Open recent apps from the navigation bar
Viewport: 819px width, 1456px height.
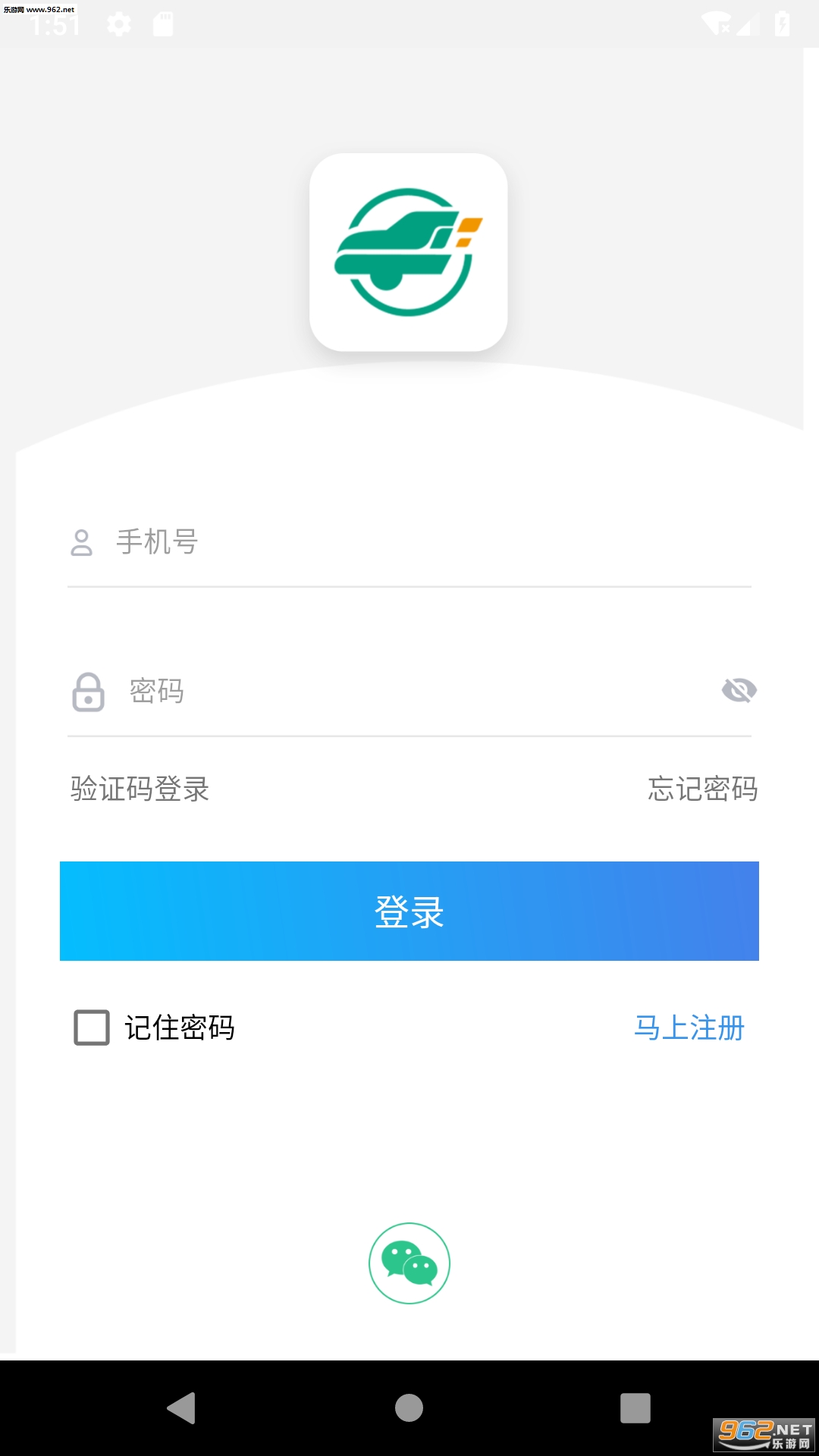click(635, 1408)
